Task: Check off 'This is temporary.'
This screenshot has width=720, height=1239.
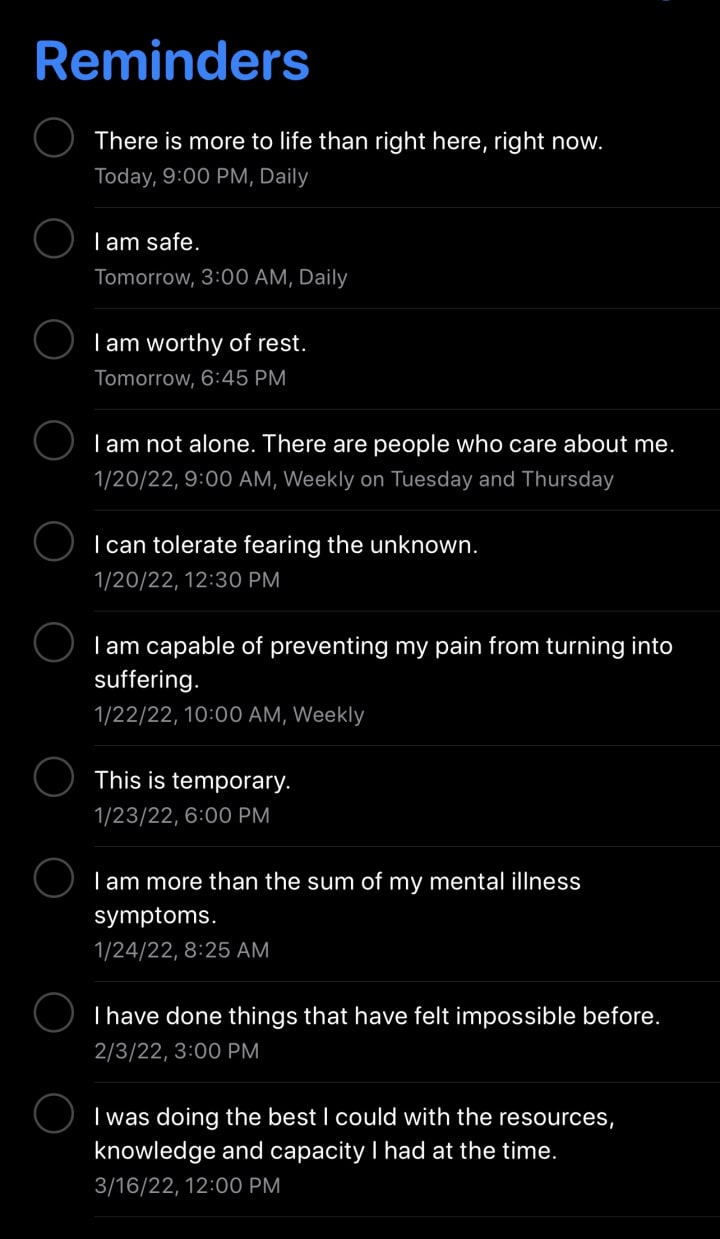Action: click(53, 776)
